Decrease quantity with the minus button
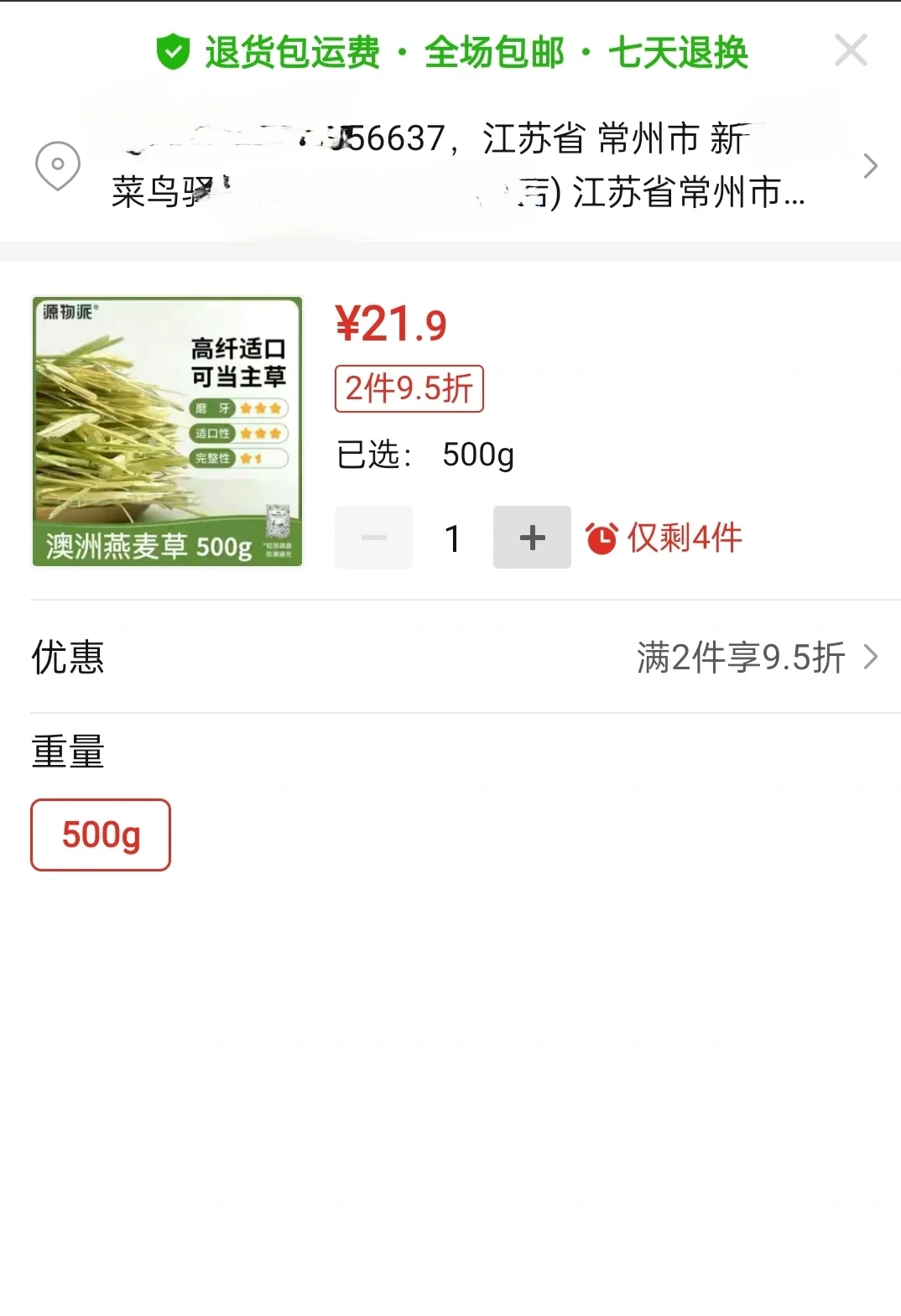The height and width of the screenshot is (1316, 901). point(374,538)
